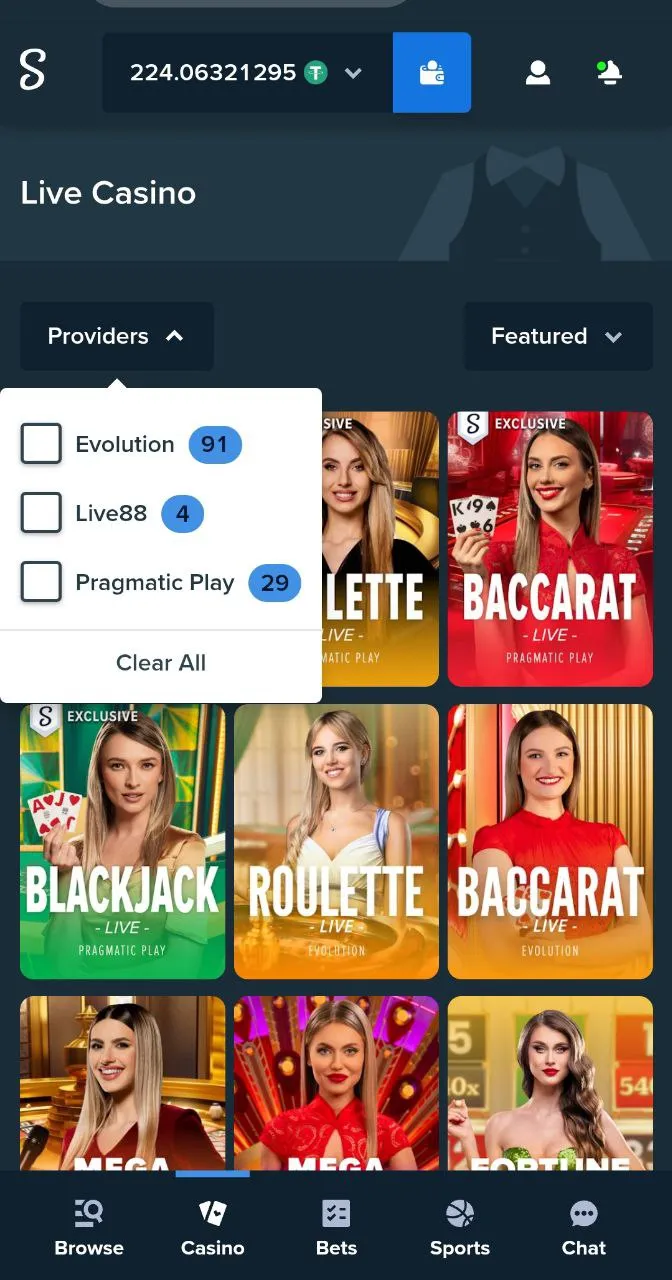The image size is (672, 1280).
Task: Expand the balance currency dropdown
Action: pos(352,73)
